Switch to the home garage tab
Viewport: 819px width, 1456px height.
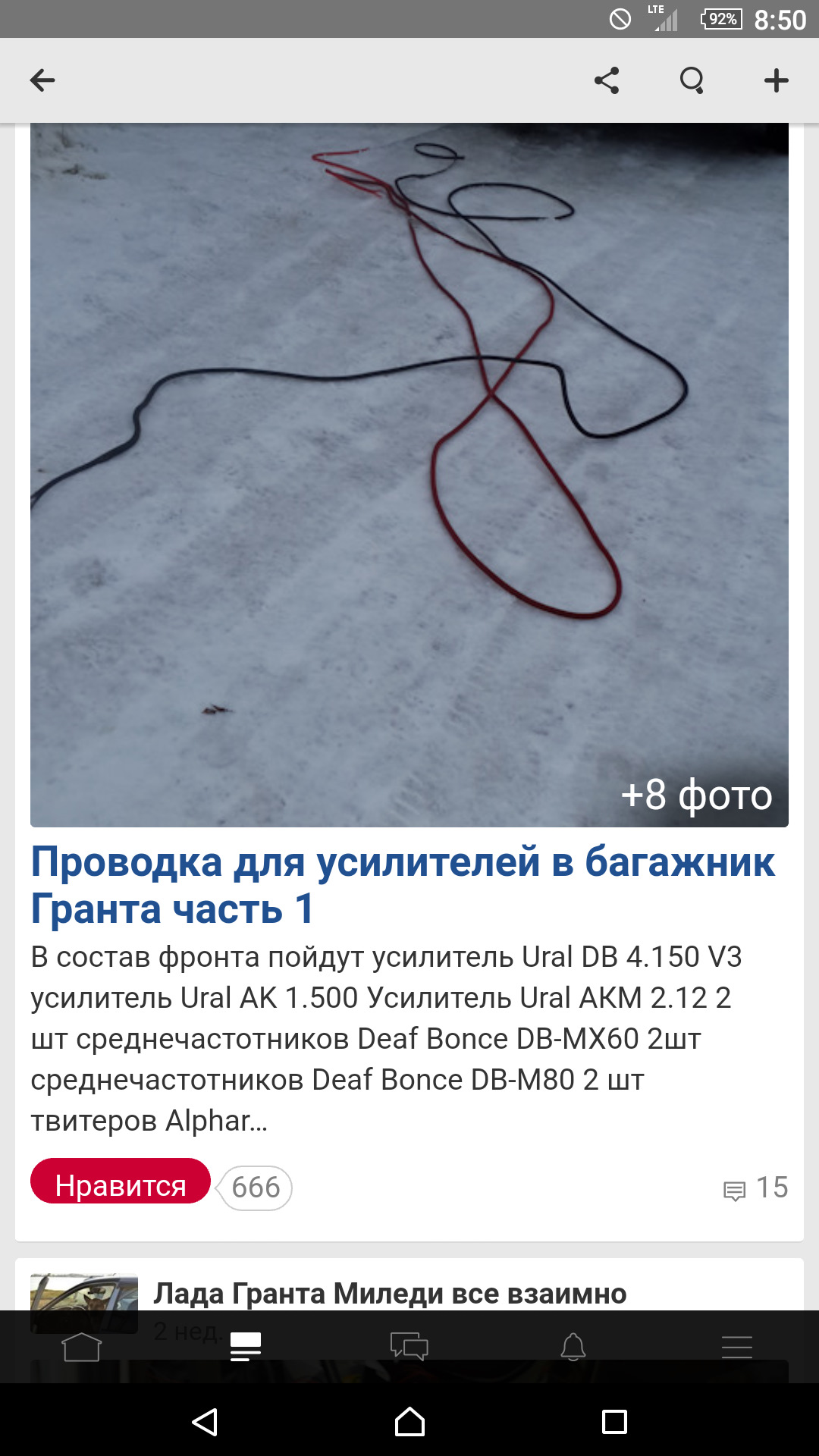pyautogui.click(x=82, y=1347)
